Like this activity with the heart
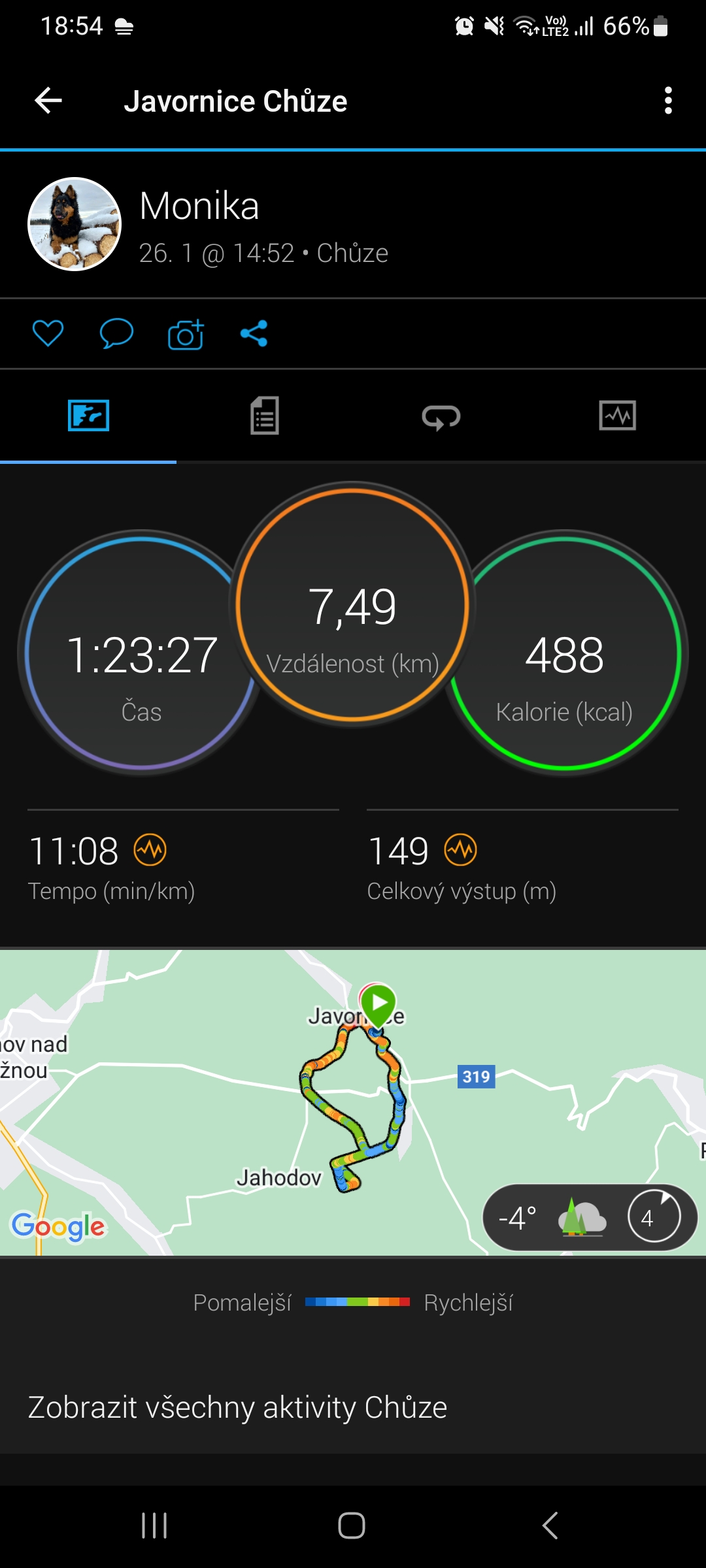Image resolution: width=706 pixels, height=1568 pixels. point(48,333)
